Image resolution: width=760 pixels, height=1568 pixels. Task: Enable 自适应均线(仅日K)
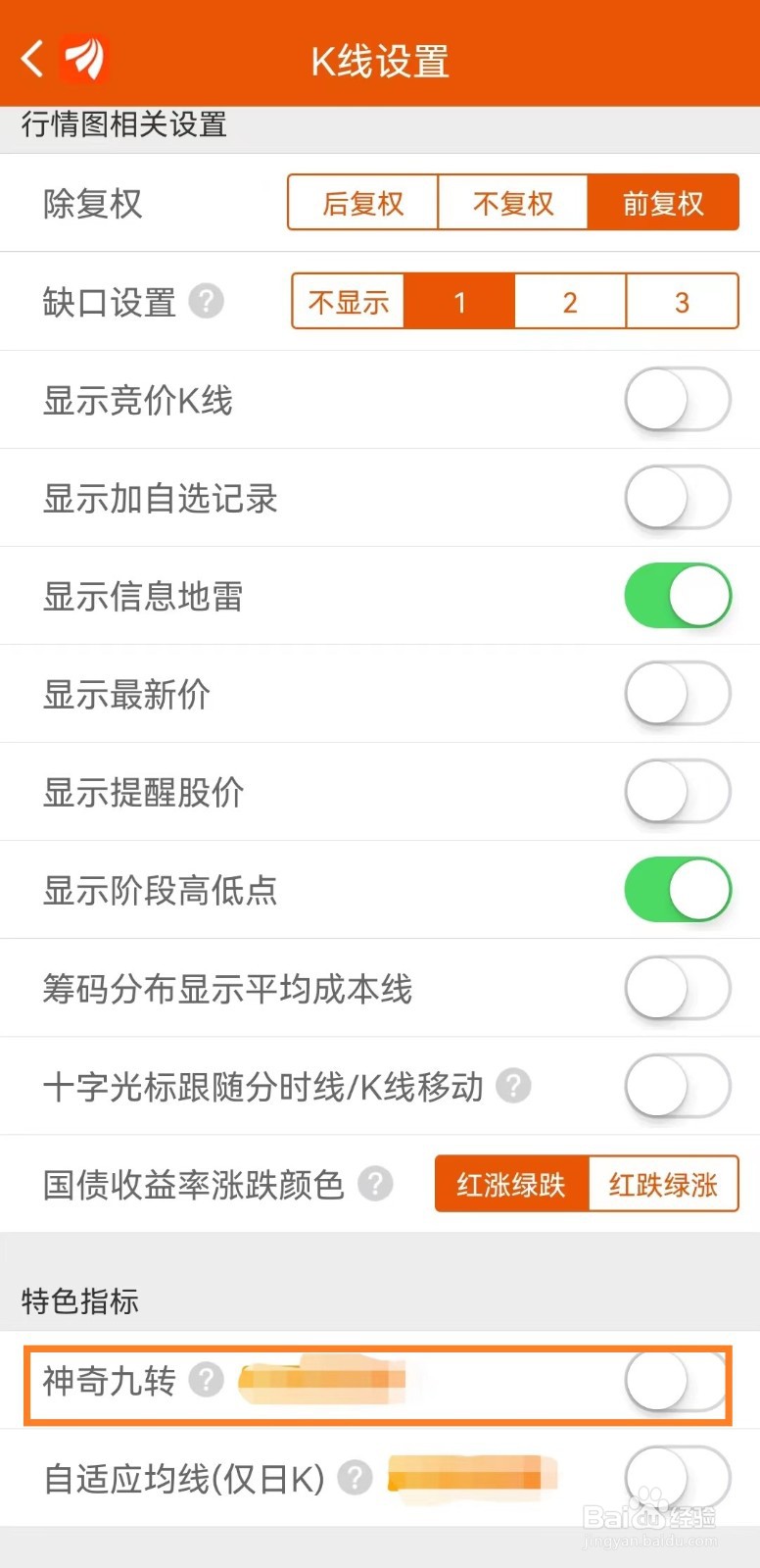[x=677, y=1478]
